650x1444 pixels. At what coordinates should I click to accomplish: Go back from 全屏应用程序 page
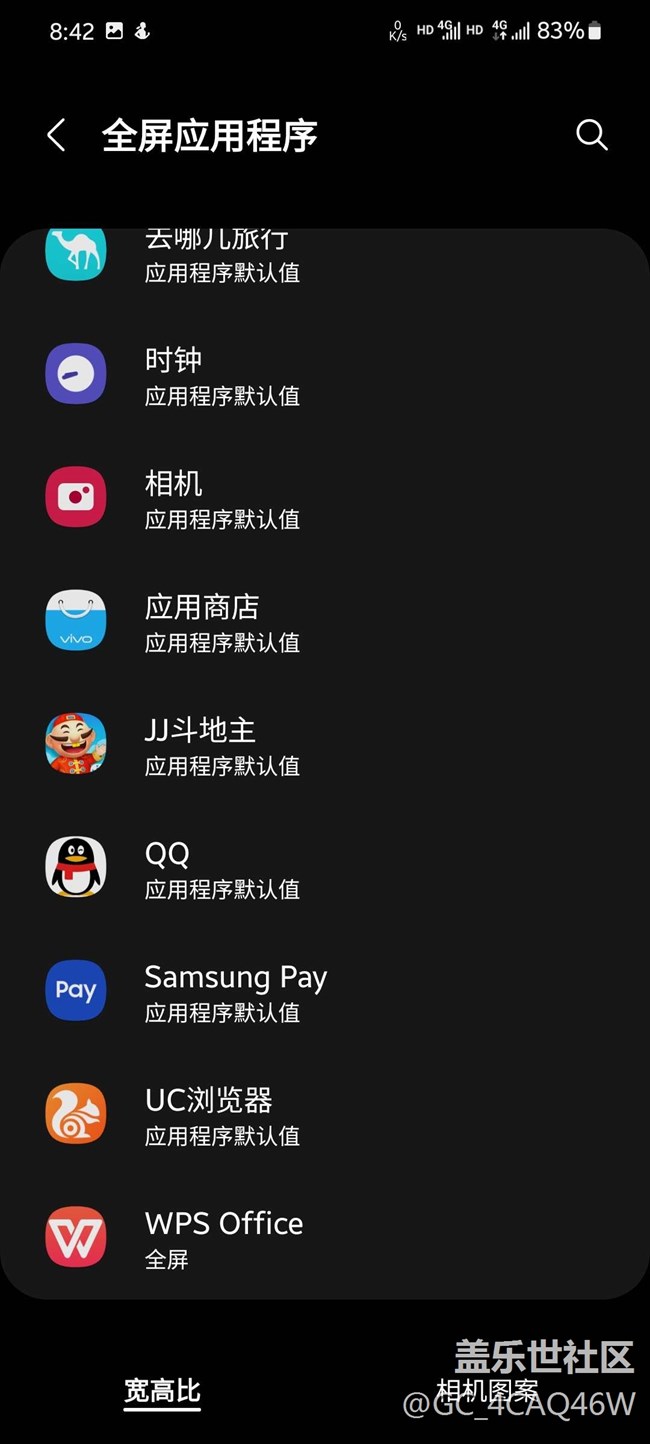pos(56,135)
